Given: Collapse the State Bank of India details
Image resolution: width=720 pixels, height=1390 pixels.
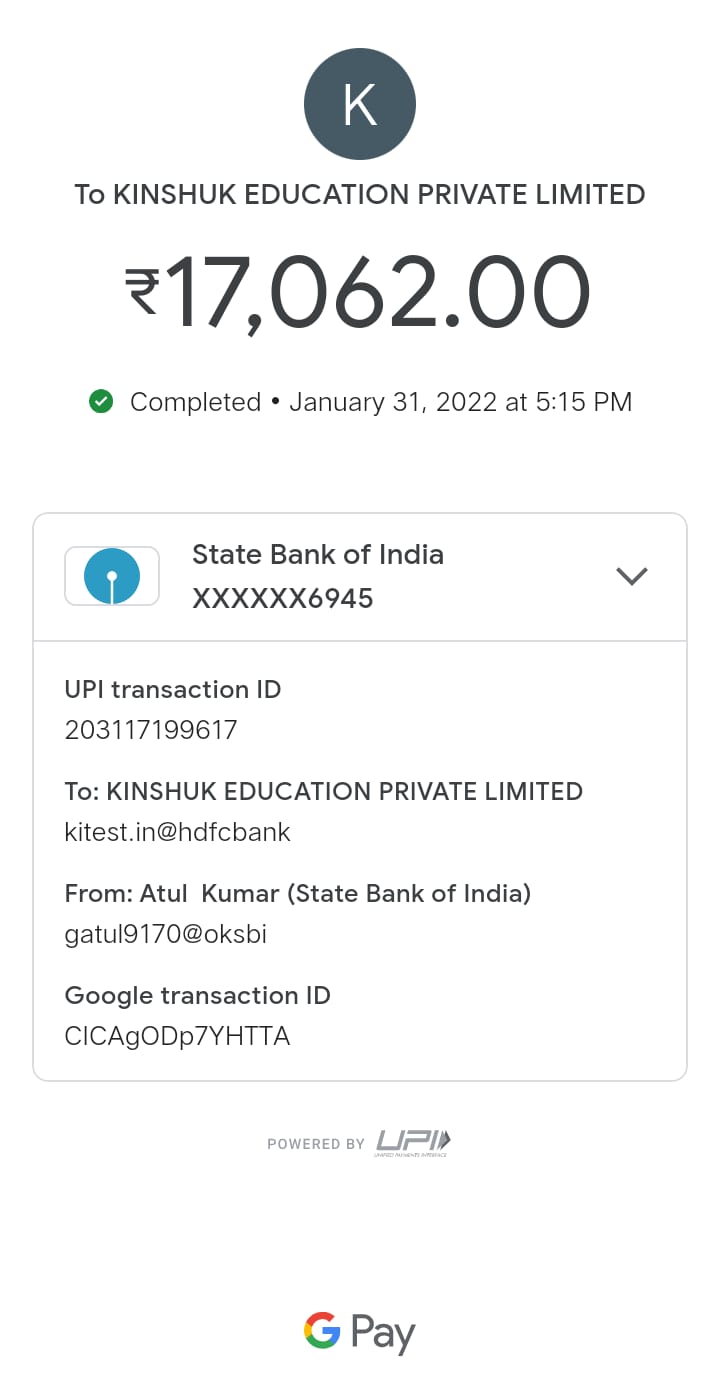Looking at the screenshot, I should 632,576.
